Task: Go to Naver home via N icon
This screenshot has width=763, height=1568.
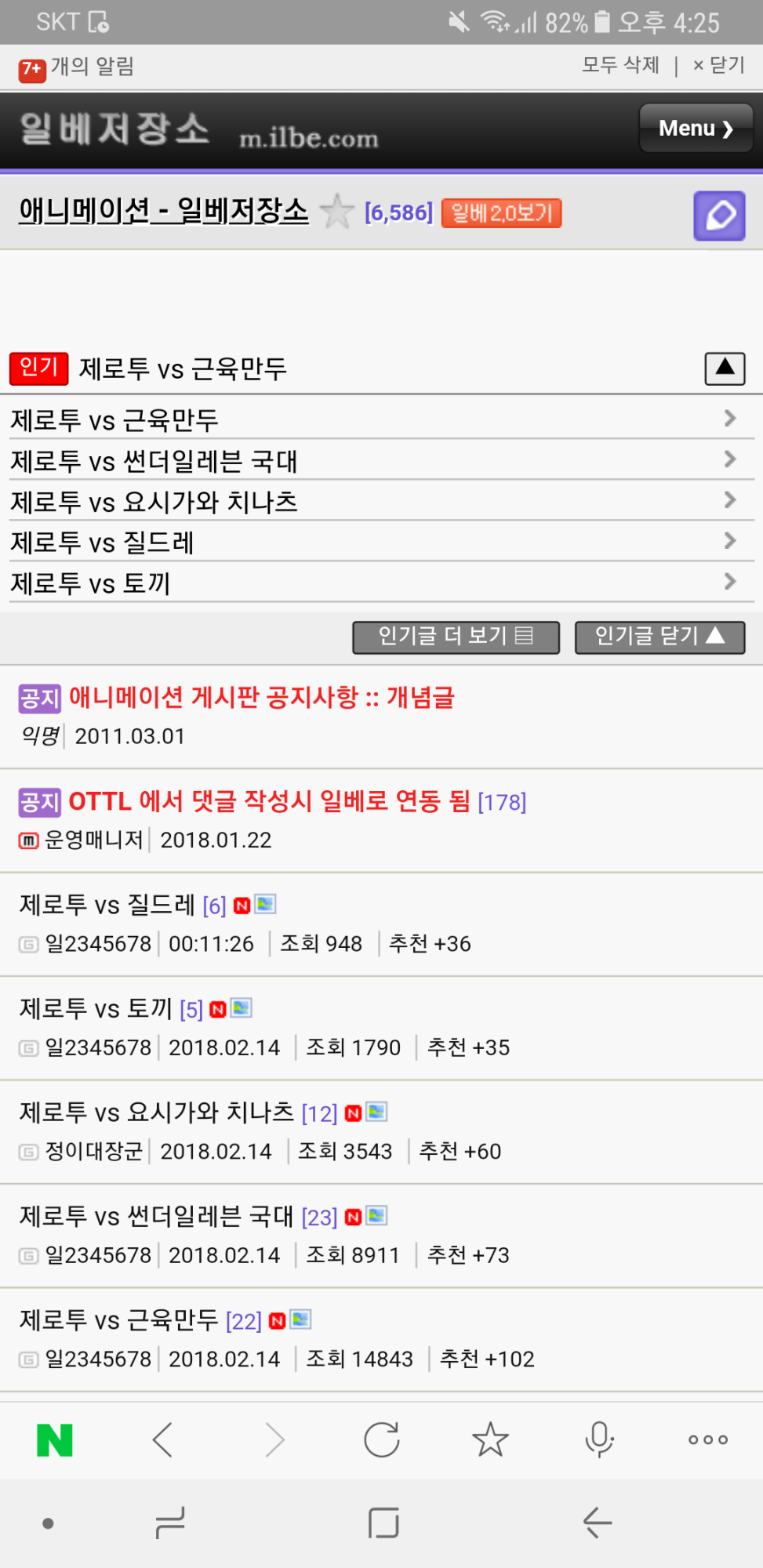Action: click(x=55, y=1440)
